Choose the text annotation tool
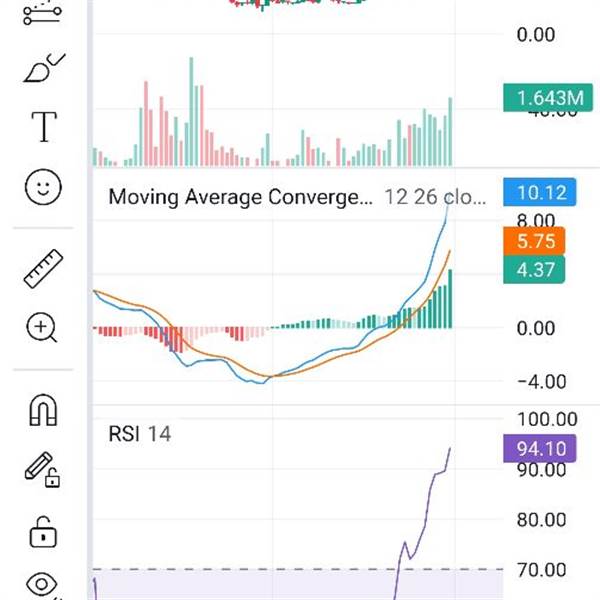This screenshot has width=600, height=600. tap(43, 127)
